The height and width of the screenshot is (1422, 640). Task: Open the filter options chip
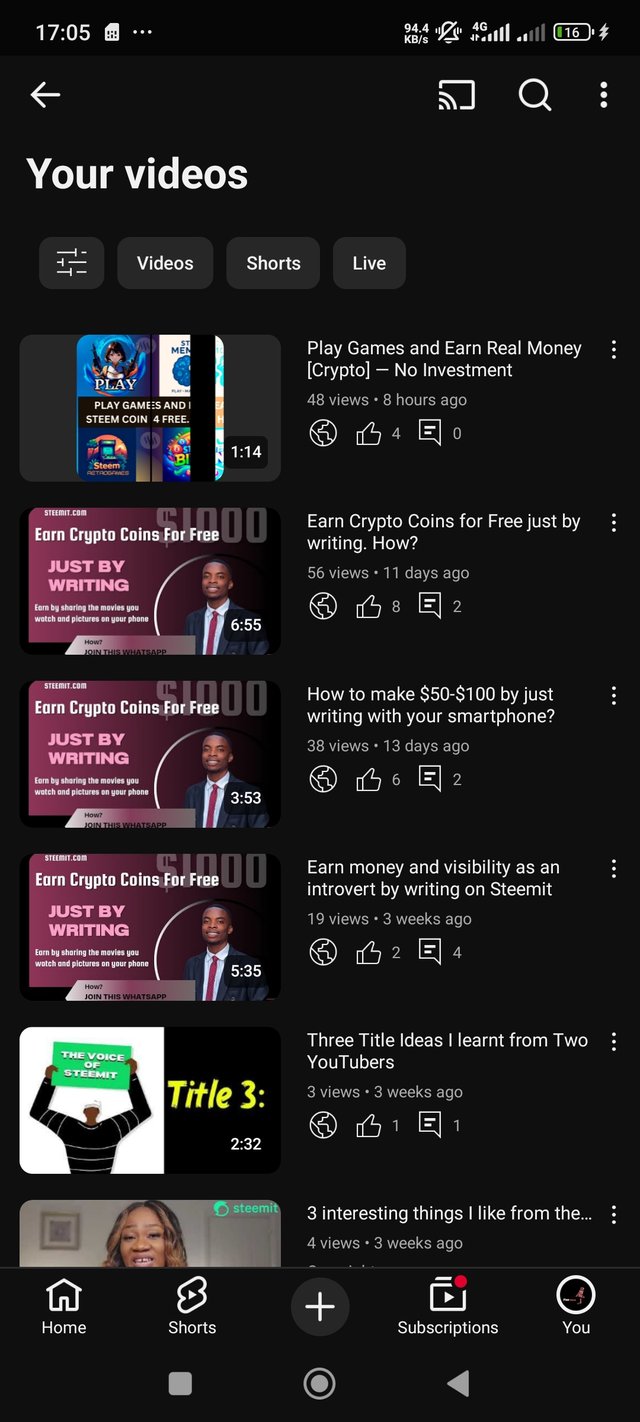pyautogui.click(x=72, y=263)
